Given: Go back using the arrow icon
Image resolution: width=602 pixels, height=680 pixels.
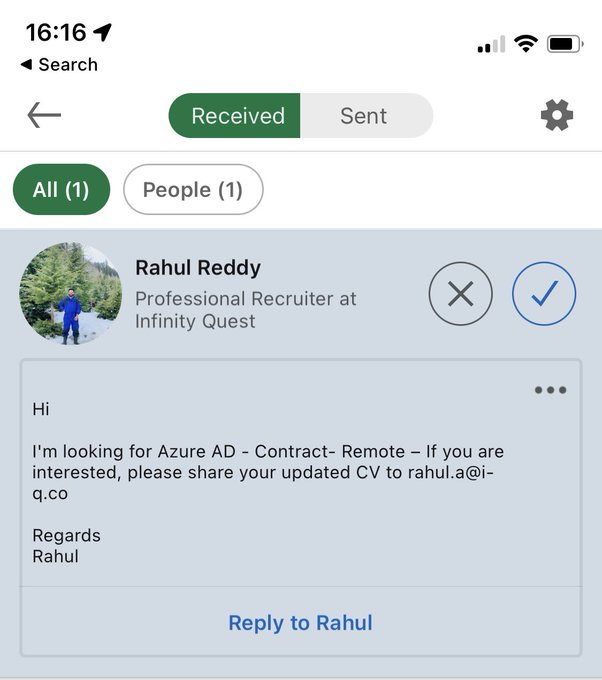Looking at the screenshot, I should click(x=44, y=115).
